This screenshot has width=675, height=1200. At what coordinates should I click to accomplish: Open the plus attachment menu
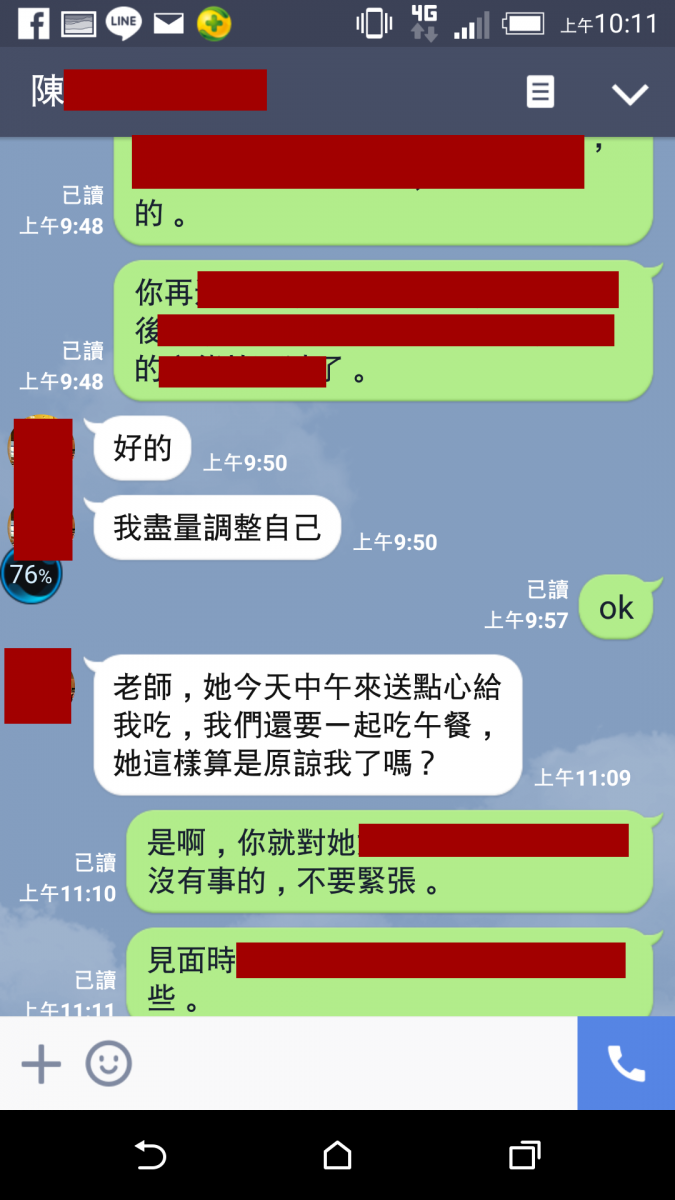(41, 1064)
